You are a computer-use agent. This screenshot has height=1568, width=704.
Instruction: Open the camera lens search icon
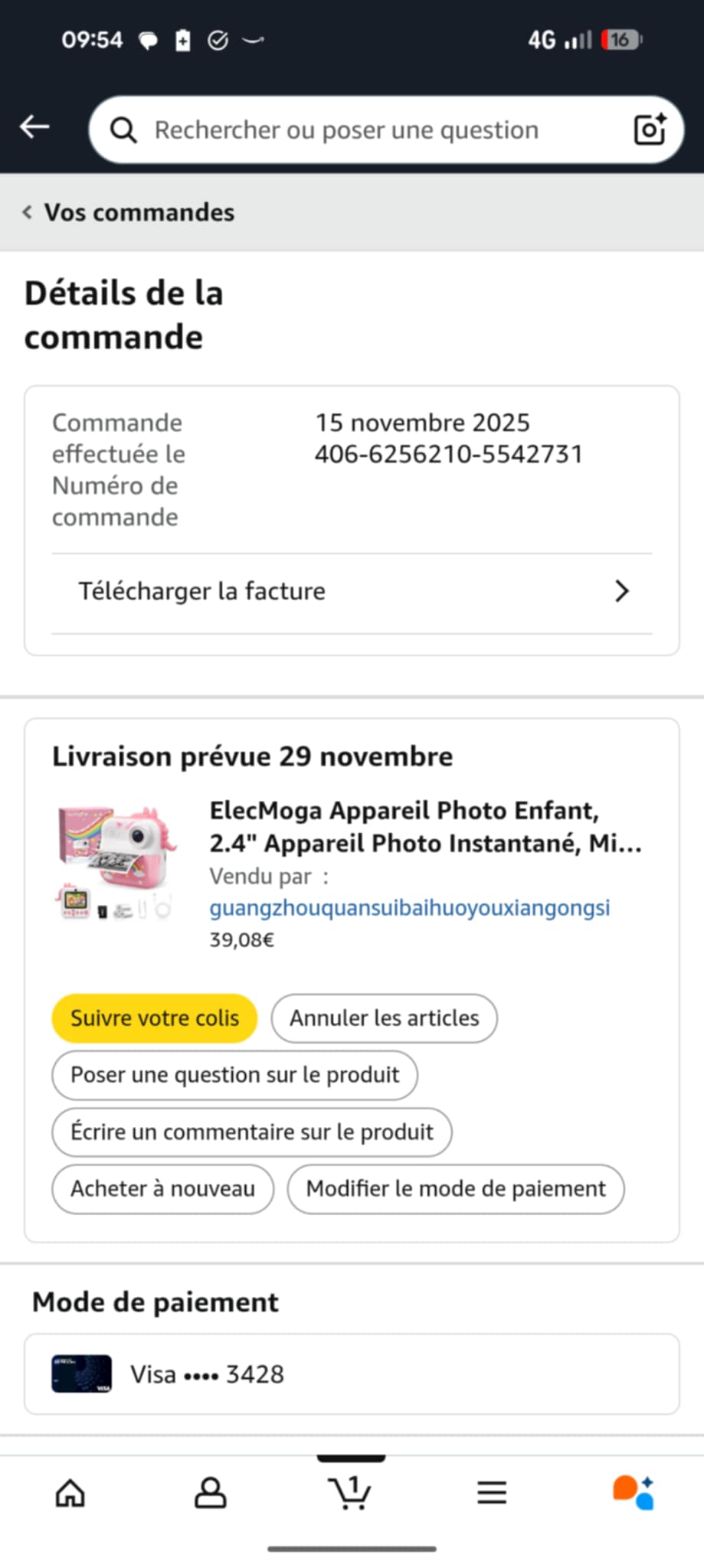pyautogui.click(x=650, y=129)
